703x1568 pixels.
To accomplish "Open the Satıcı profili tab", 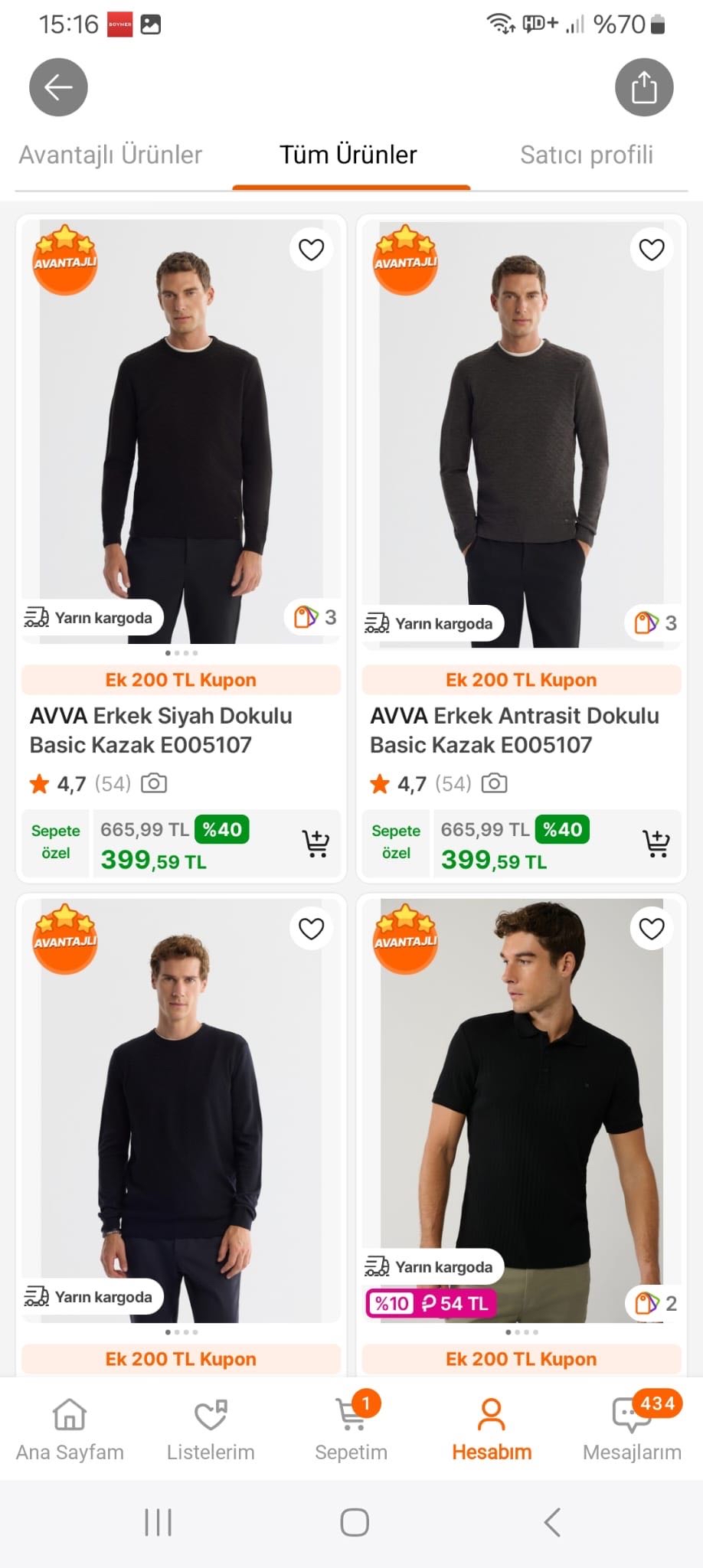I will coord(586,155).
